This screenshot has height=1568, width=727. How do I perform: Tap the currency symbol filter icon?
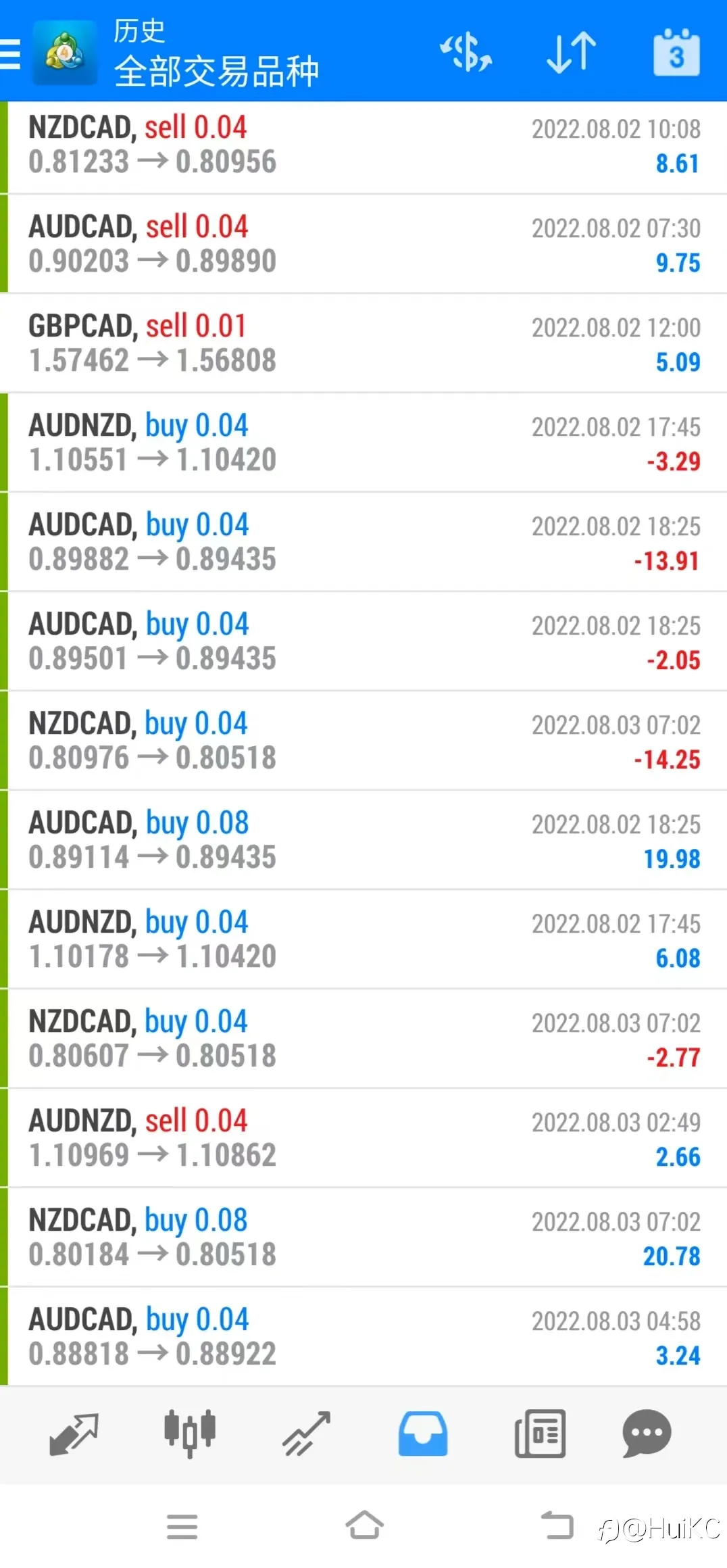pyautogui.click(x=466, y=53)
